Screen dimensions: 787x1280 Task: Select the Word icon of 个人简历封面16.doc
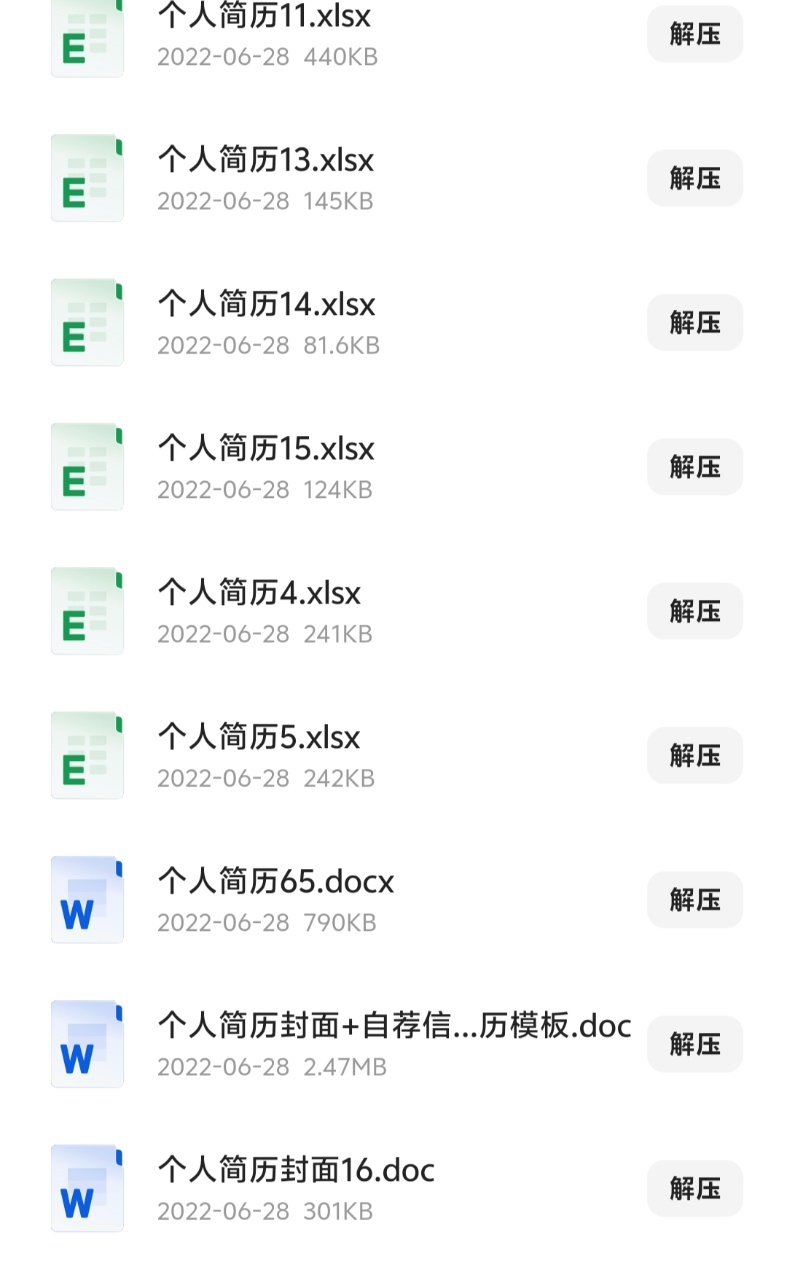[87, 1187]
